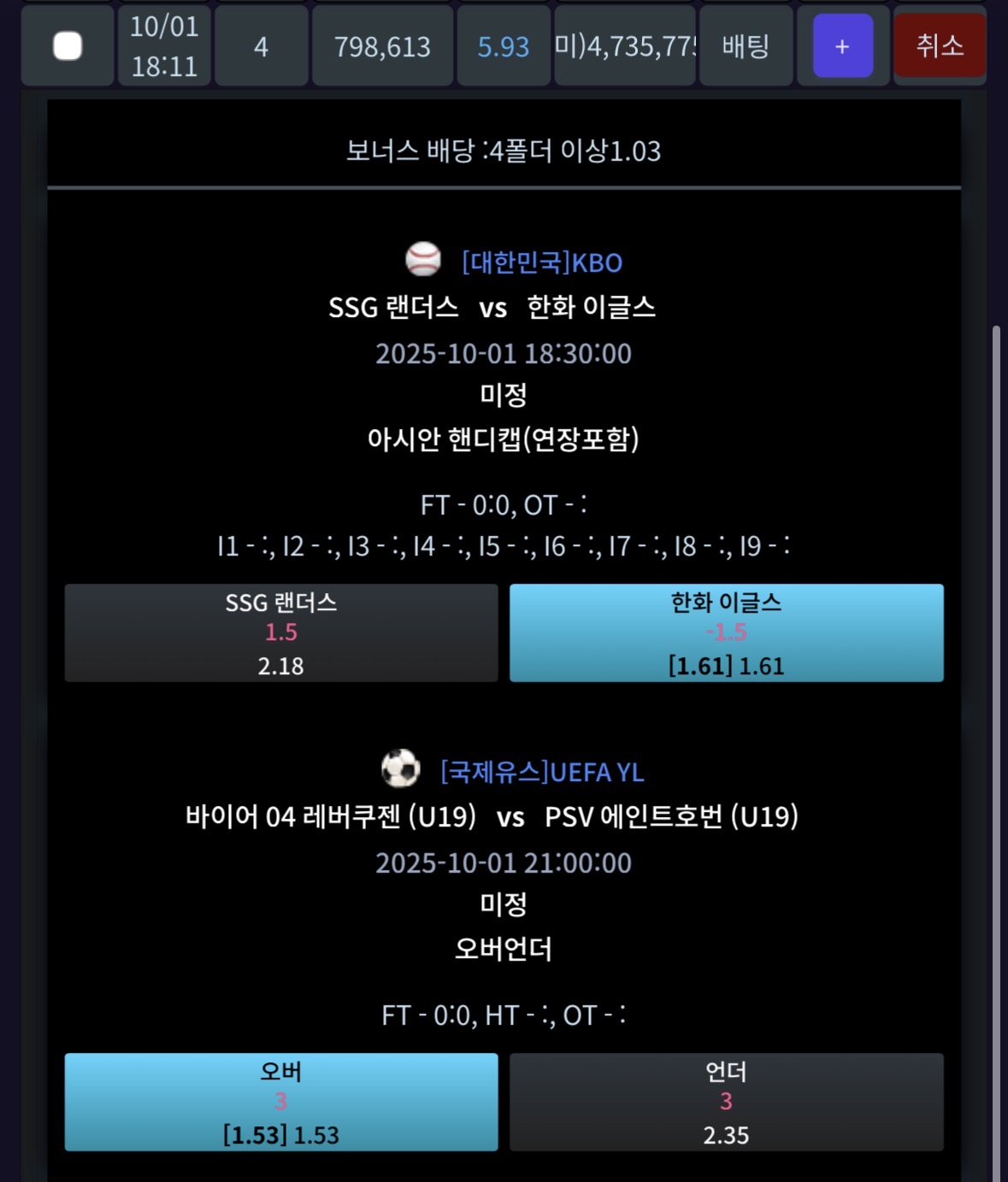1008x1182 pixels.
Task: Check the checkbox on the 10/01 18:11 bet row
Action: coord(68,46)
